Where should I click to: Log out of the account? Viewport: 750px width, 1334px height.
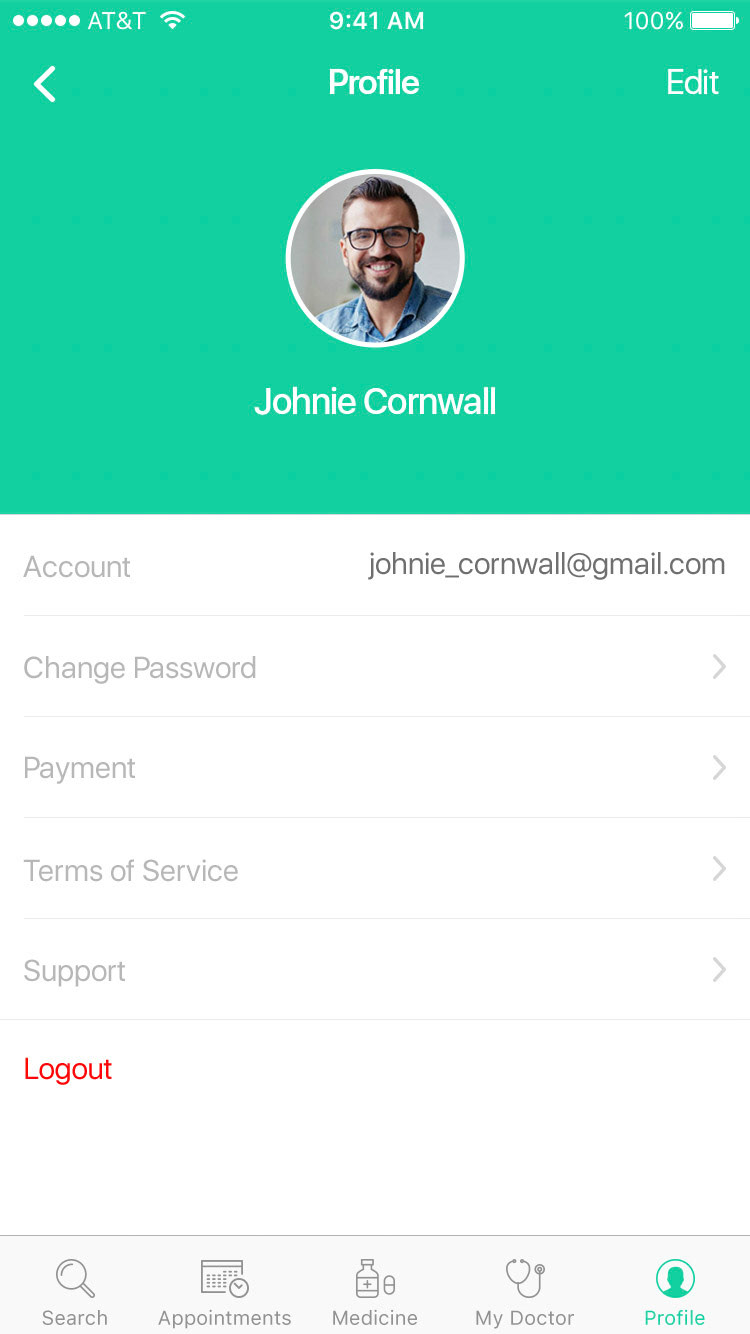68,1069
